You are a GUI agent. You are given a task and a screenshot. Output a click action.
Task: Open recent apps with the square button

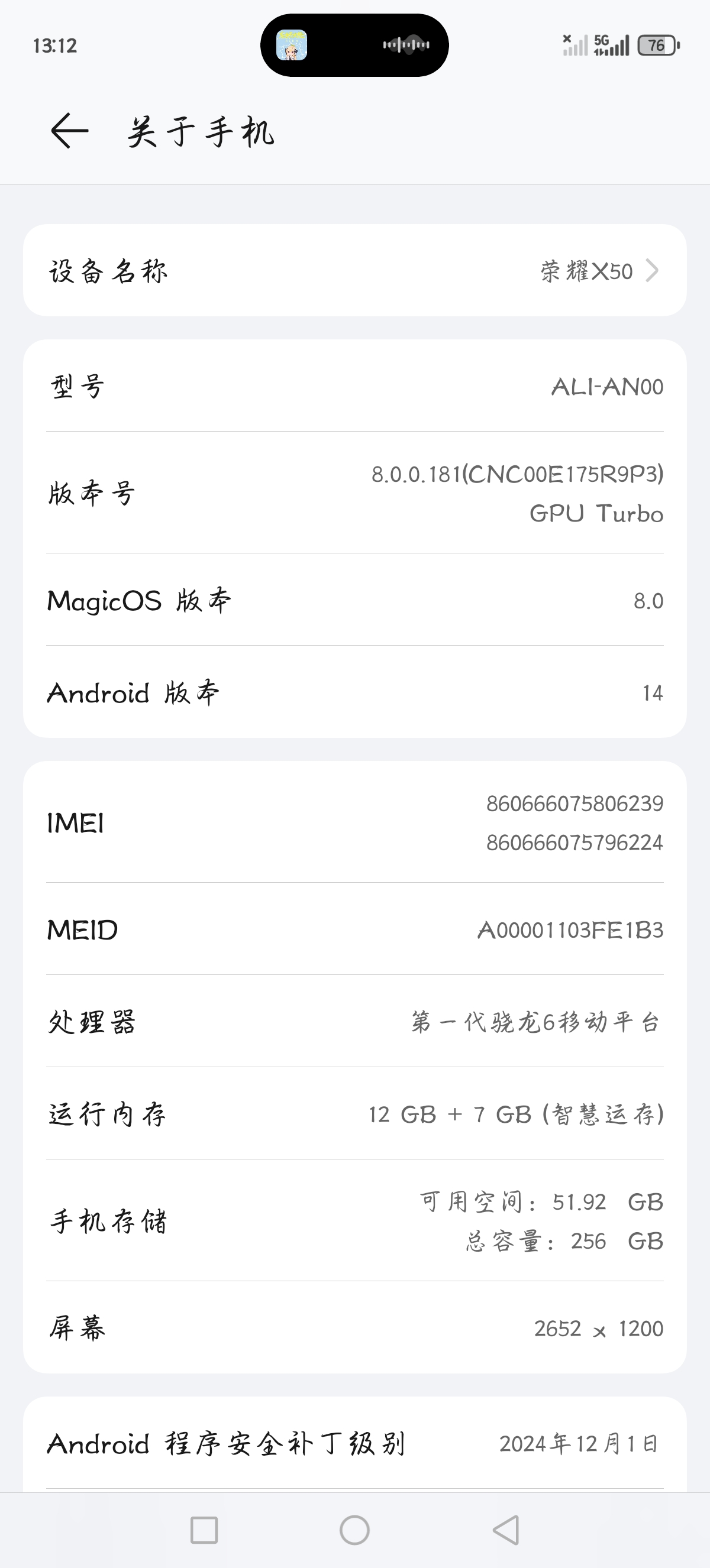pyautogui.click(x=204, y=1530)
